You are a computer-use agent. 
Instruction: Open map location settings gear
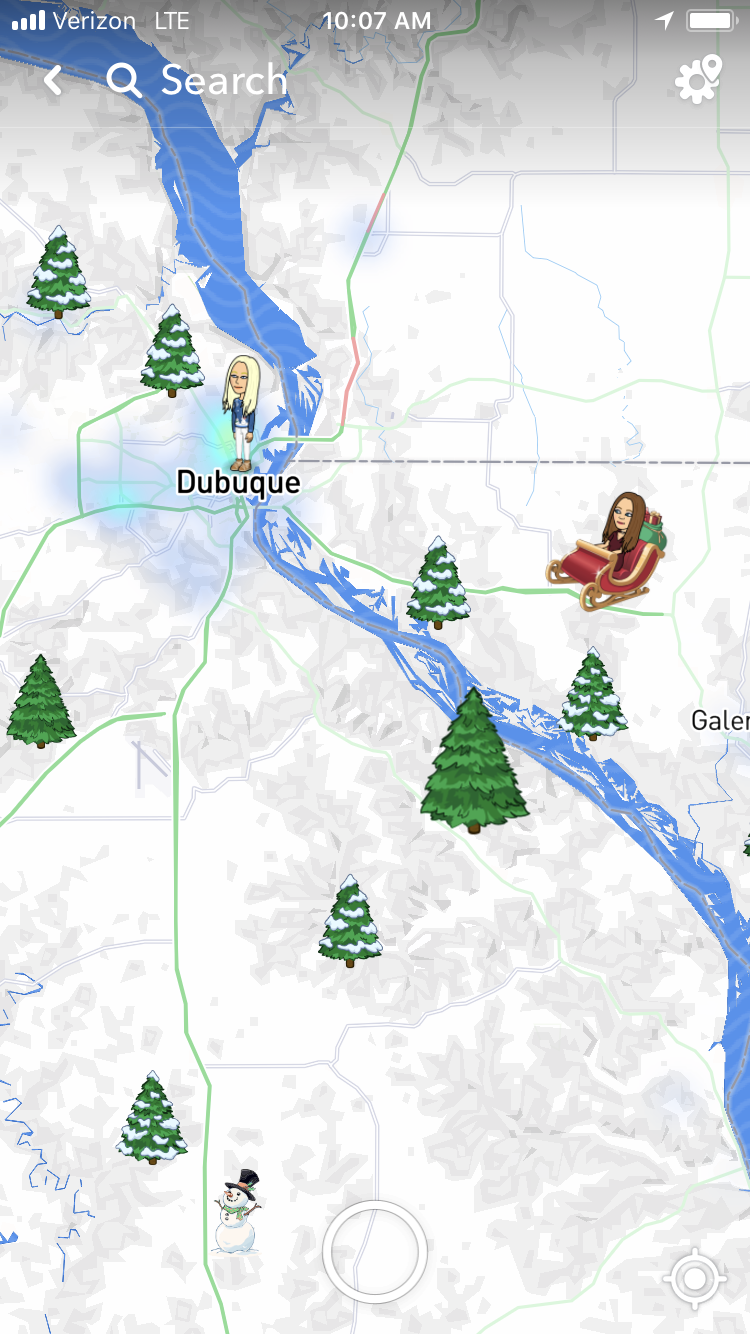click(x=698, y=79)
